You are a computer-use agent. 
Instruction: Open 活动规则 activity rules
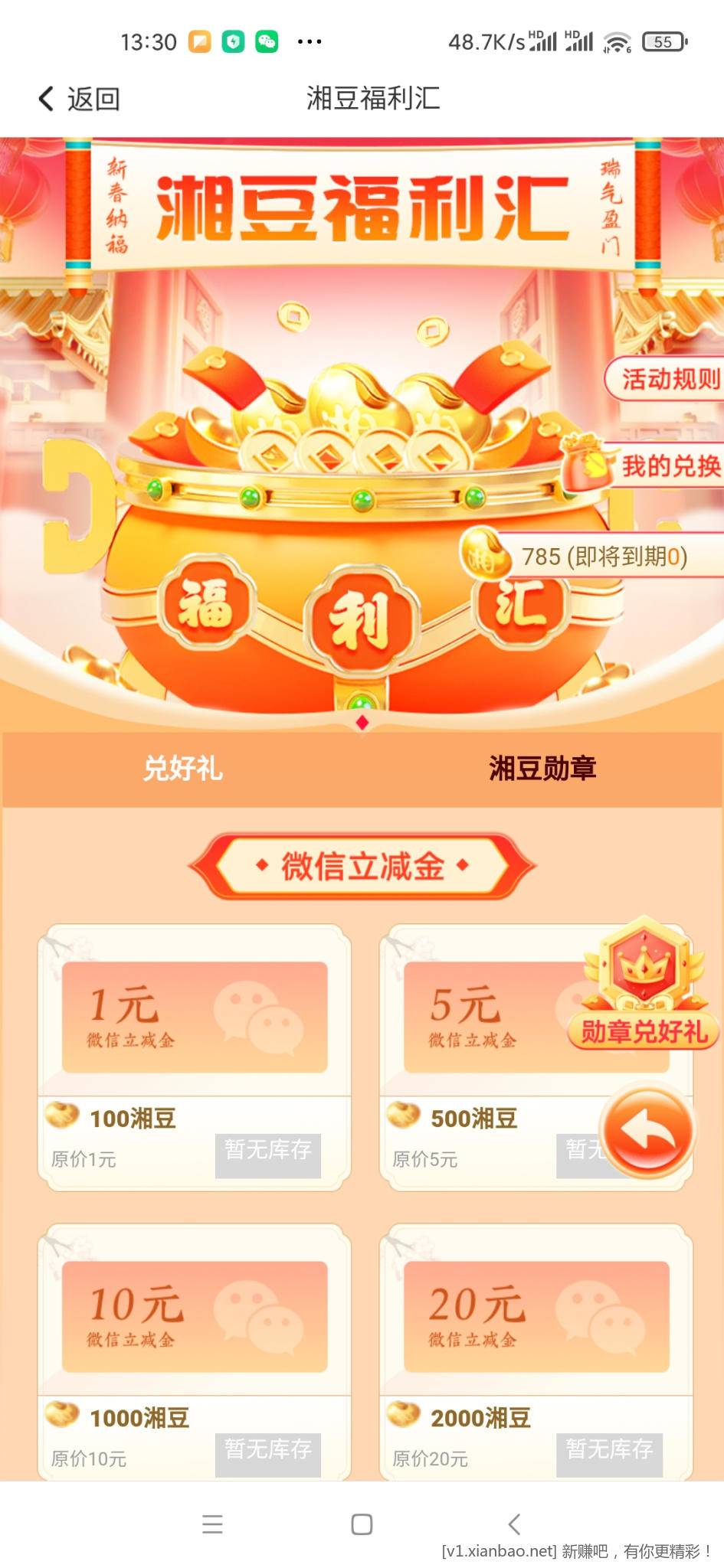(x=668, y=378)
